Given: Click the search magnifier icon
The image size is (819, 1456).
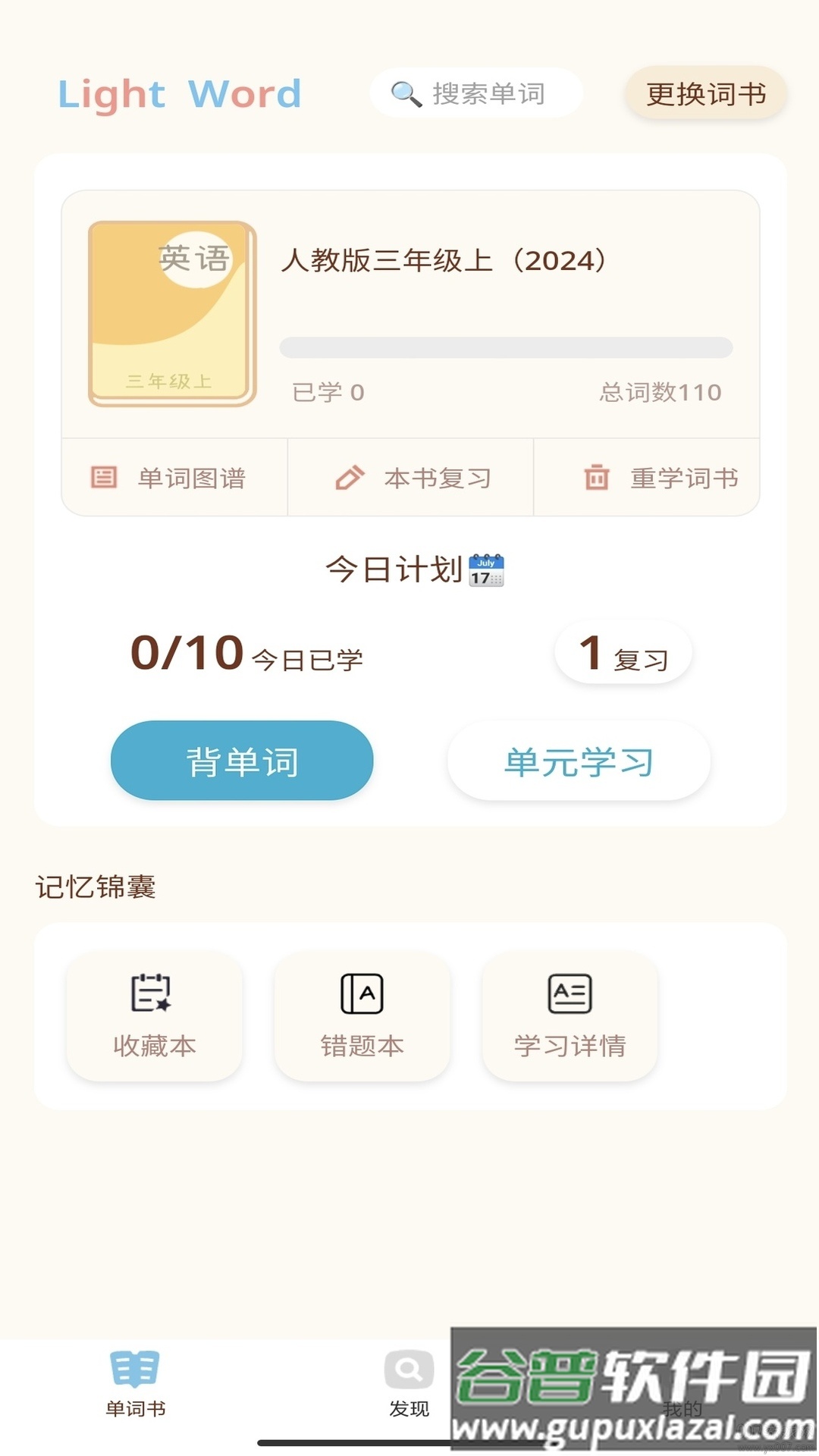Looking at the screenshot, I should point(405,93).
